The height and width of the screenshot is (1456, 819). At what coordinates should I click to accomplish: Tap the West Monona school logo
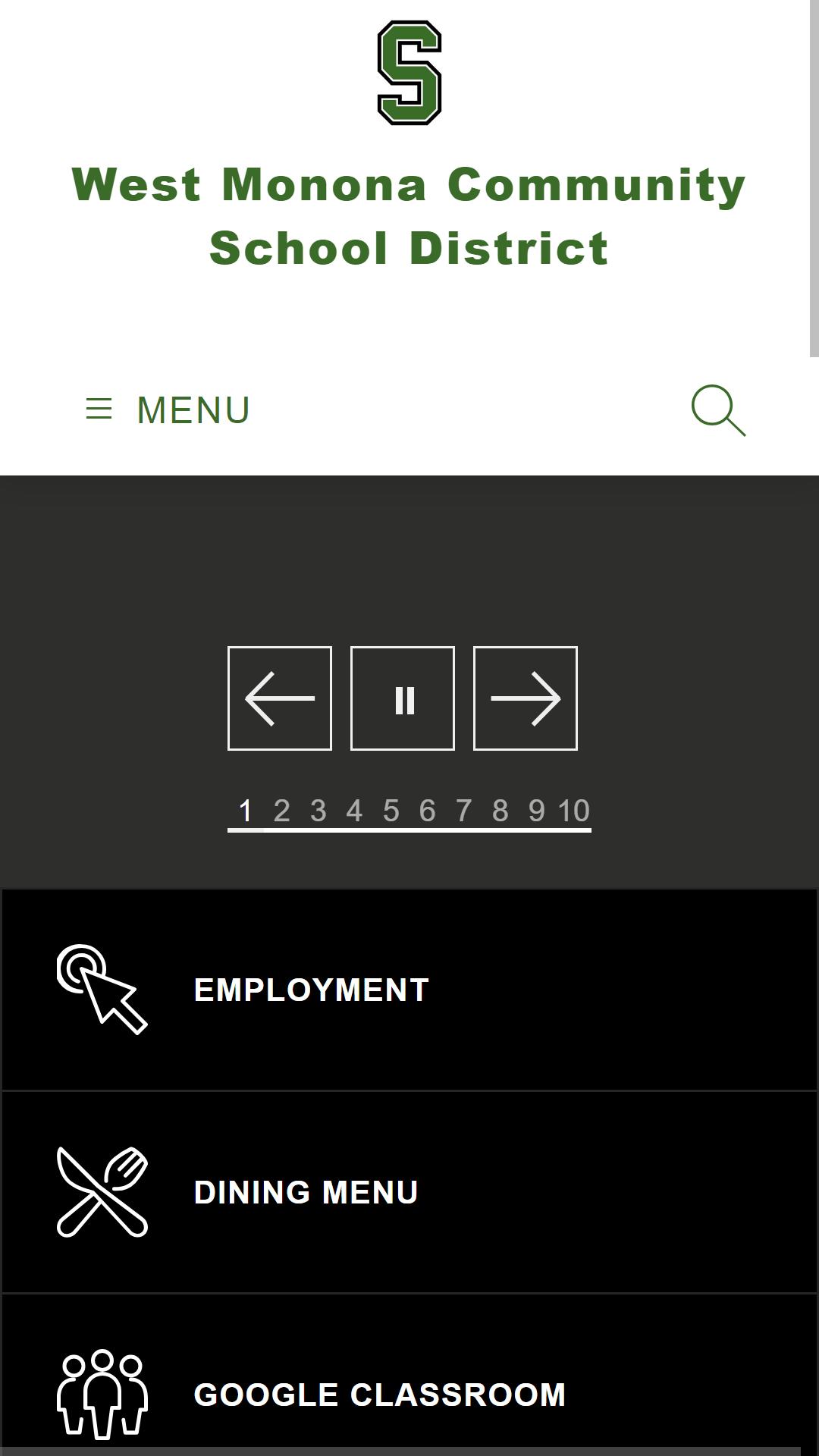[409, 73]
